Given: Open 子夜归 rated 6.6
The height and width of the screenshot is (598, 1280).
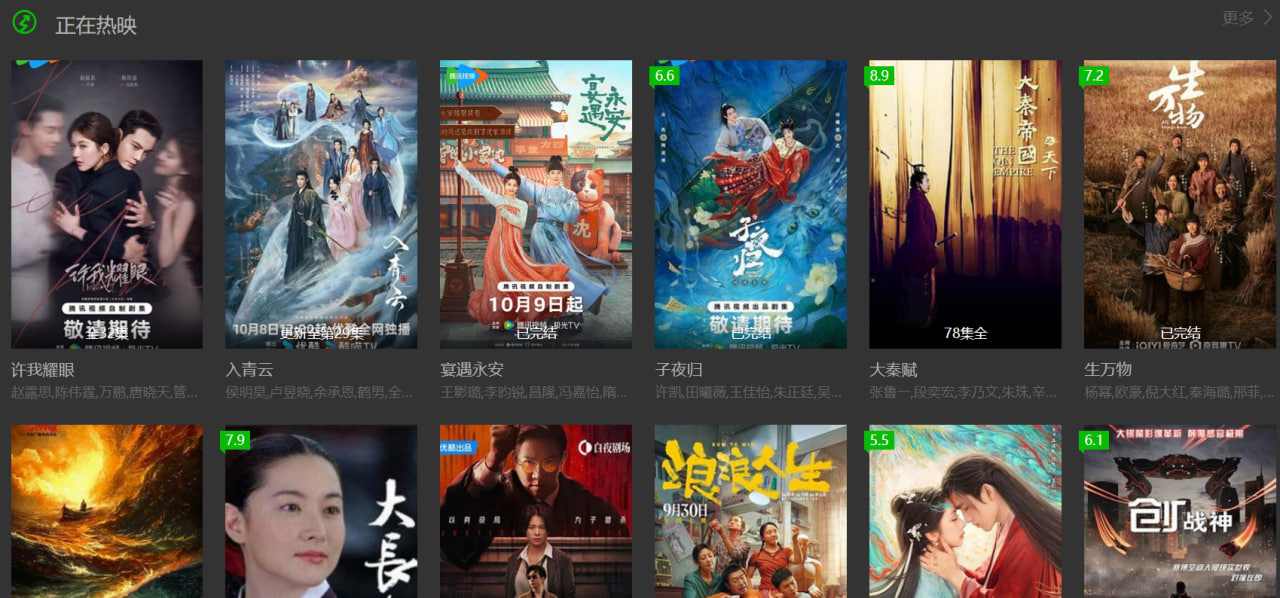Looking at the screenshot, I should 750,204.
